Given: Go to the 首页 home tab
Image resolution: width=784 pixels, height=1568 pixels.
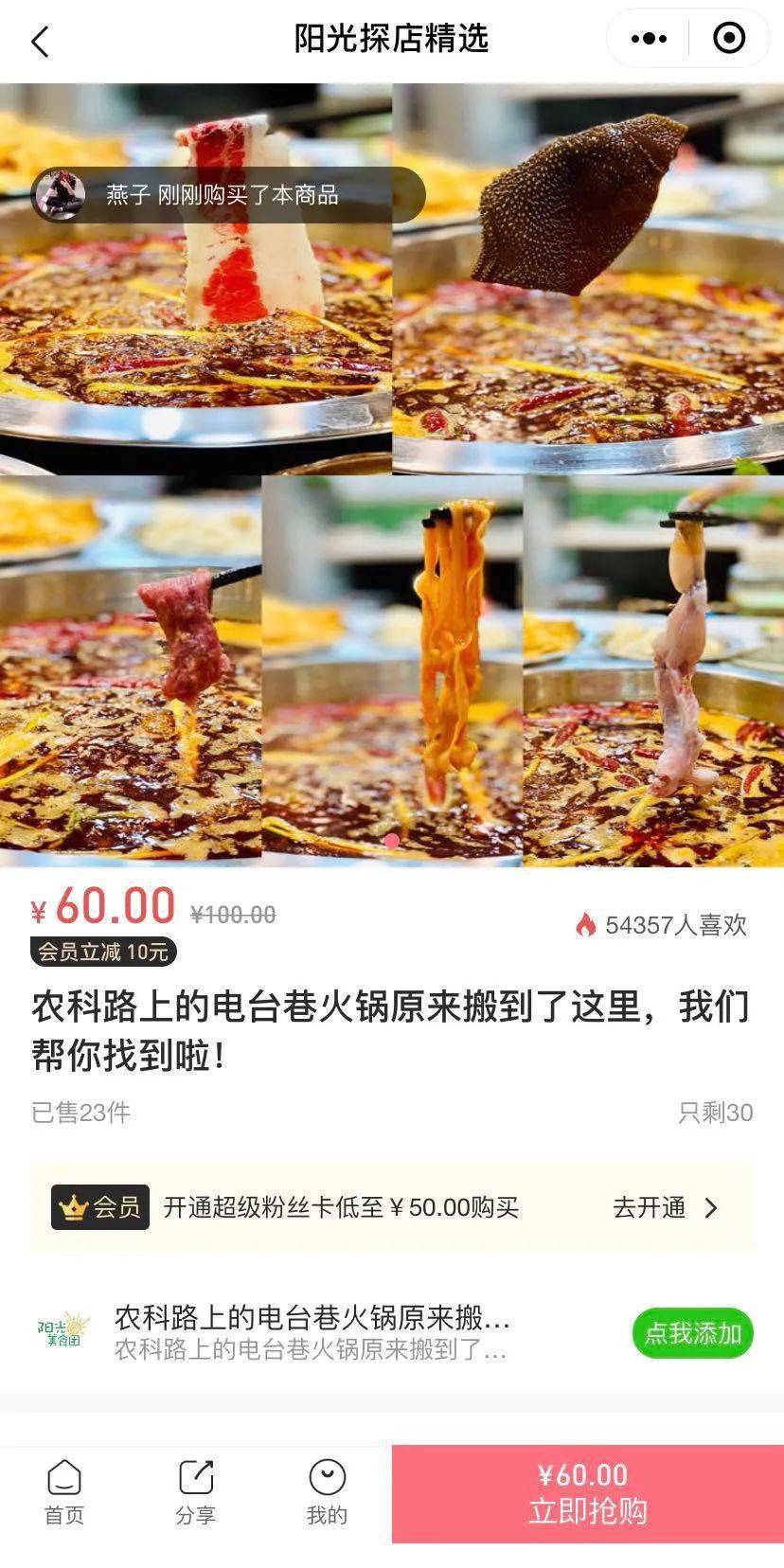Looking at the screenshot, I should 64,1492.
